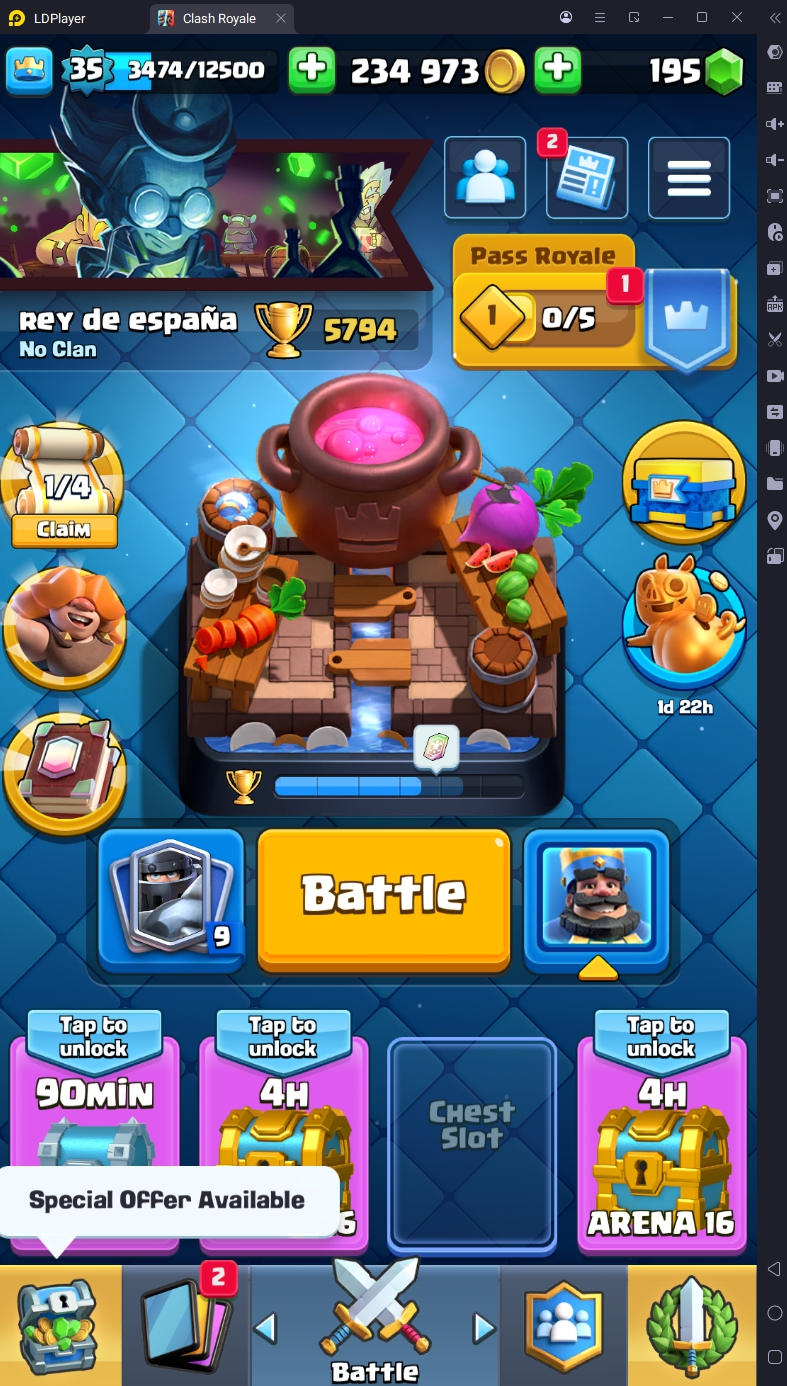Open the Events laurel sword tab
This screenshot has height=1386, width=787.
pos(693,1325)
